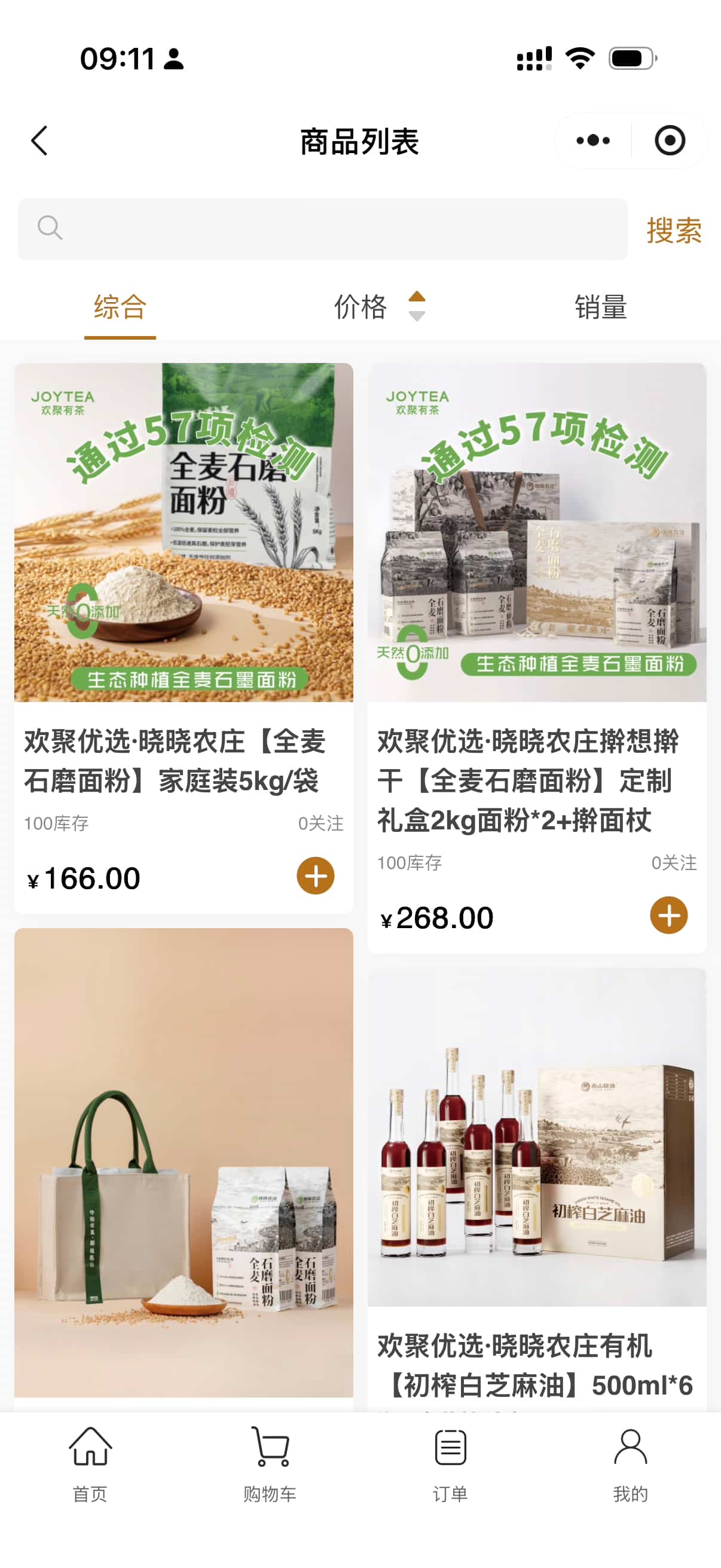Add the ¥268.00 gift box to cart

668,916
